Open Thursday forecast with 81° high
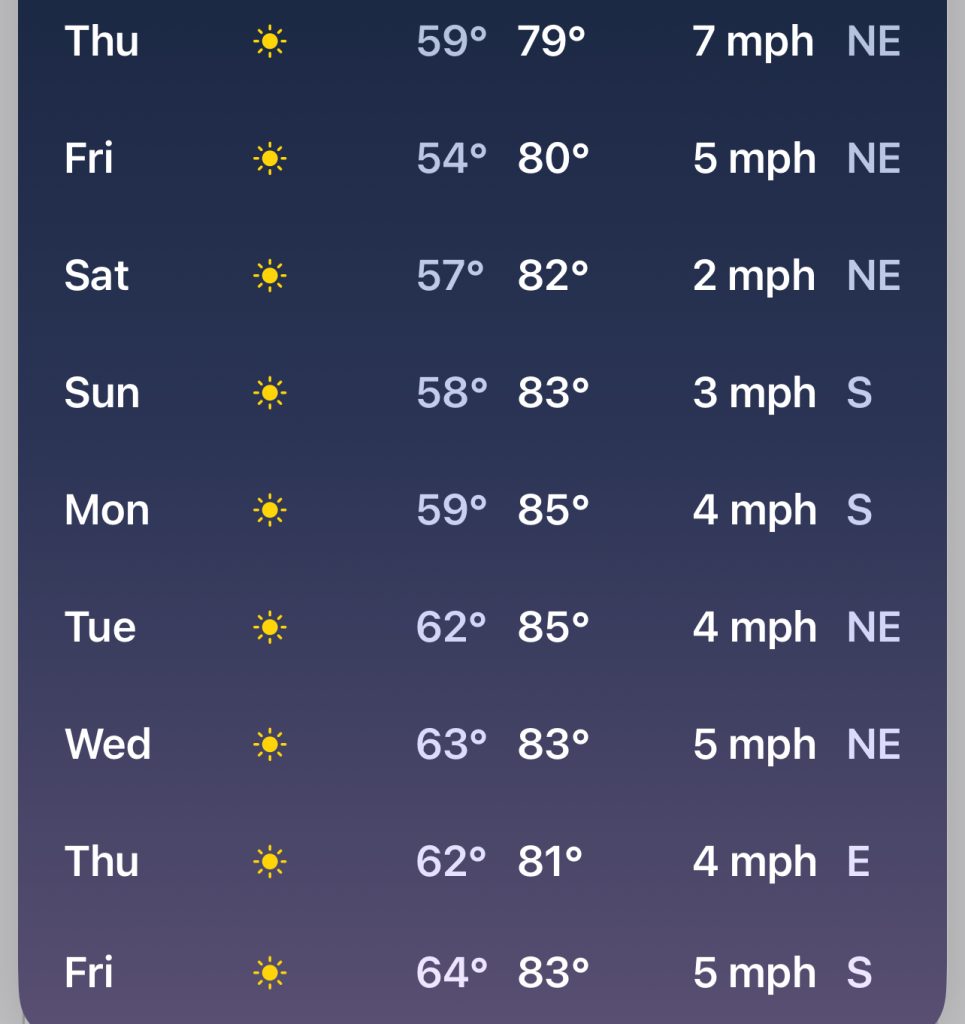The image size is (965, 1024). tap(482, 861)
